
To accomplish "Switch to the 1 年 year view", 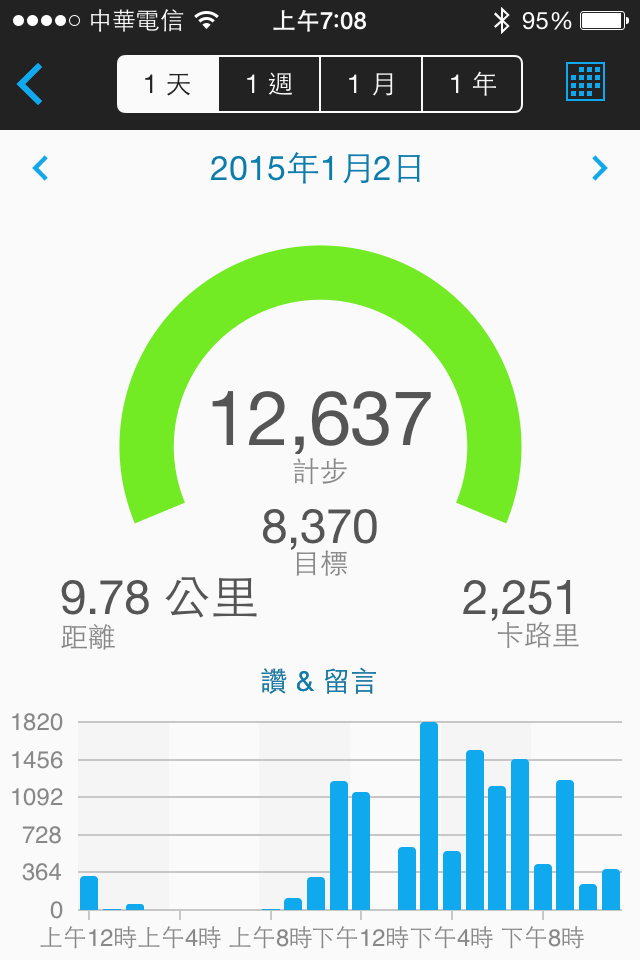I will 472,84.
